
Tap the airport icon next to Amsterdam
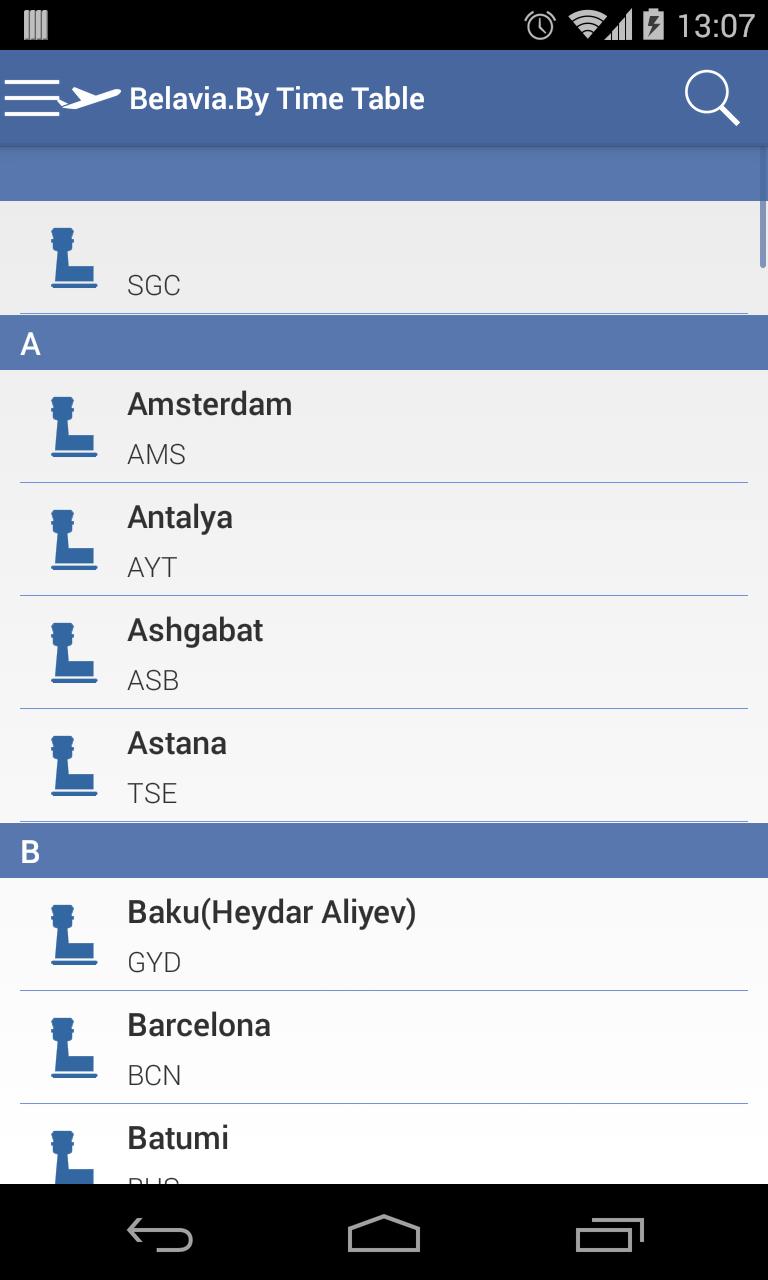coord(73,426)
